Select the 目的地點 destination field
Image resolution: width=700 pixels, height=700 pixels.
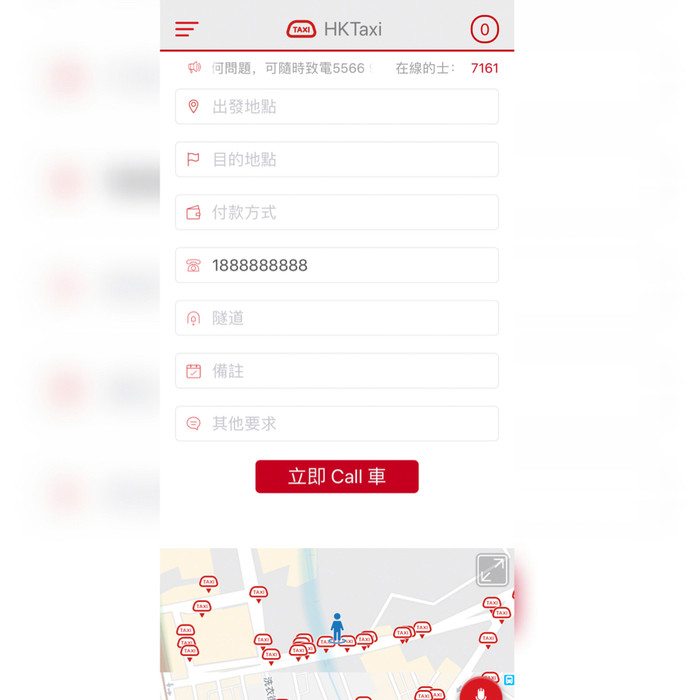click(x=337, y=160)
